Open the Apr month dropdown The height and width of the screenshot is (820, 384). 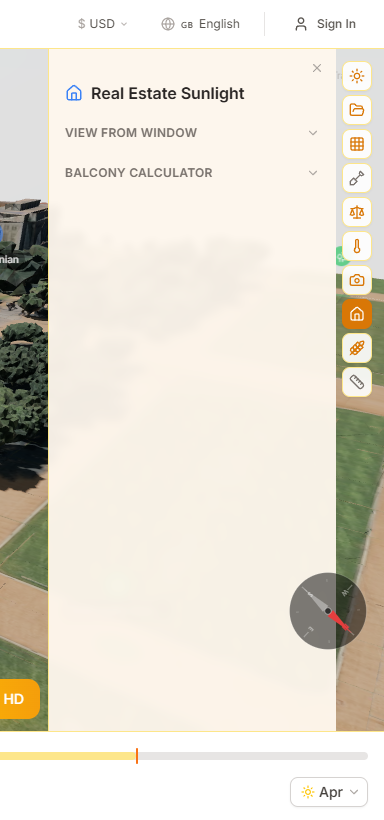coord(329,792)
